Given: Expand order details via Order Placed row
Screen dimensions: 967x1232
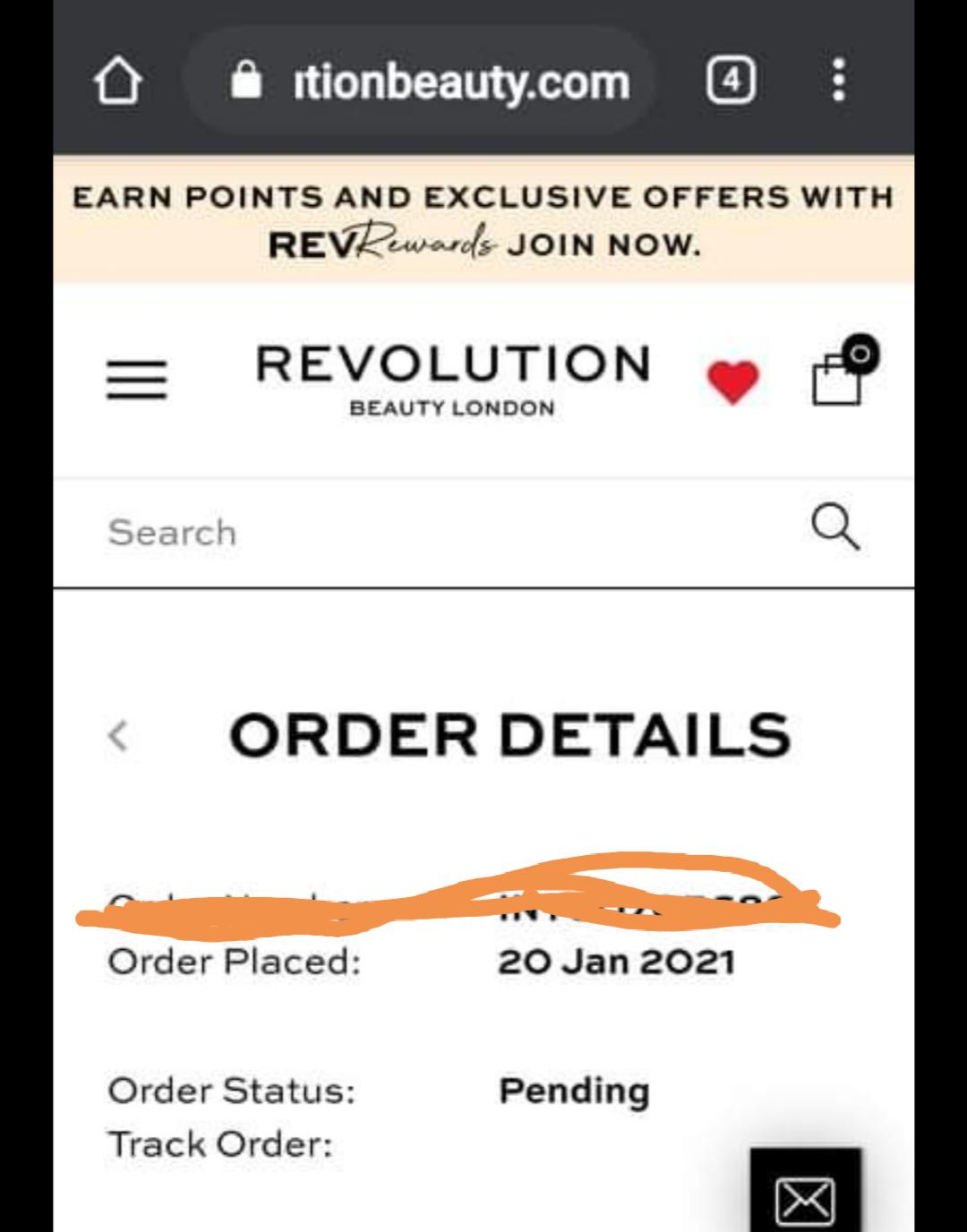Looking at the screenshot, I should (235, 962).
